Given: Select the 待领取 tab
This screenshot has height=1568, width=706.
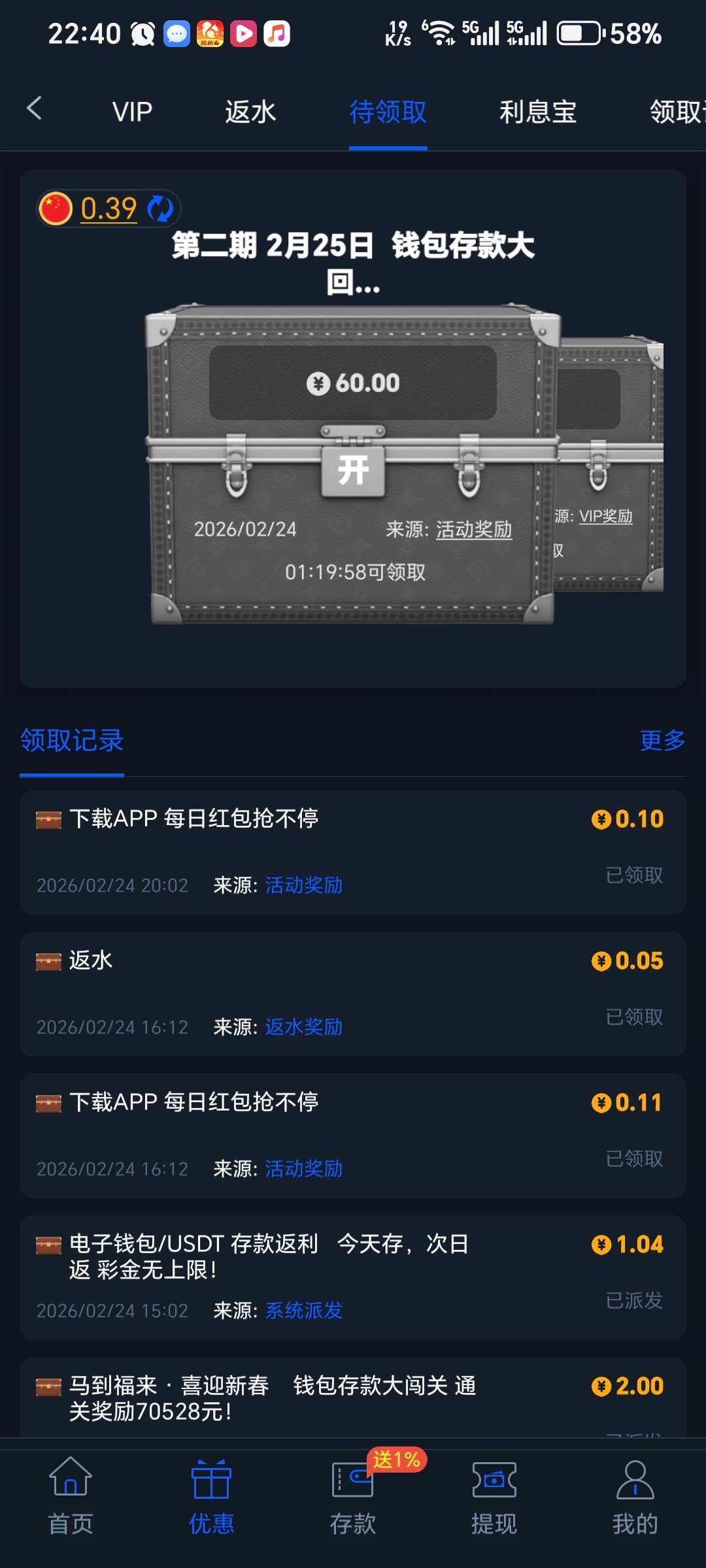Looking at the screenshot, I should [x=388, y=112].
